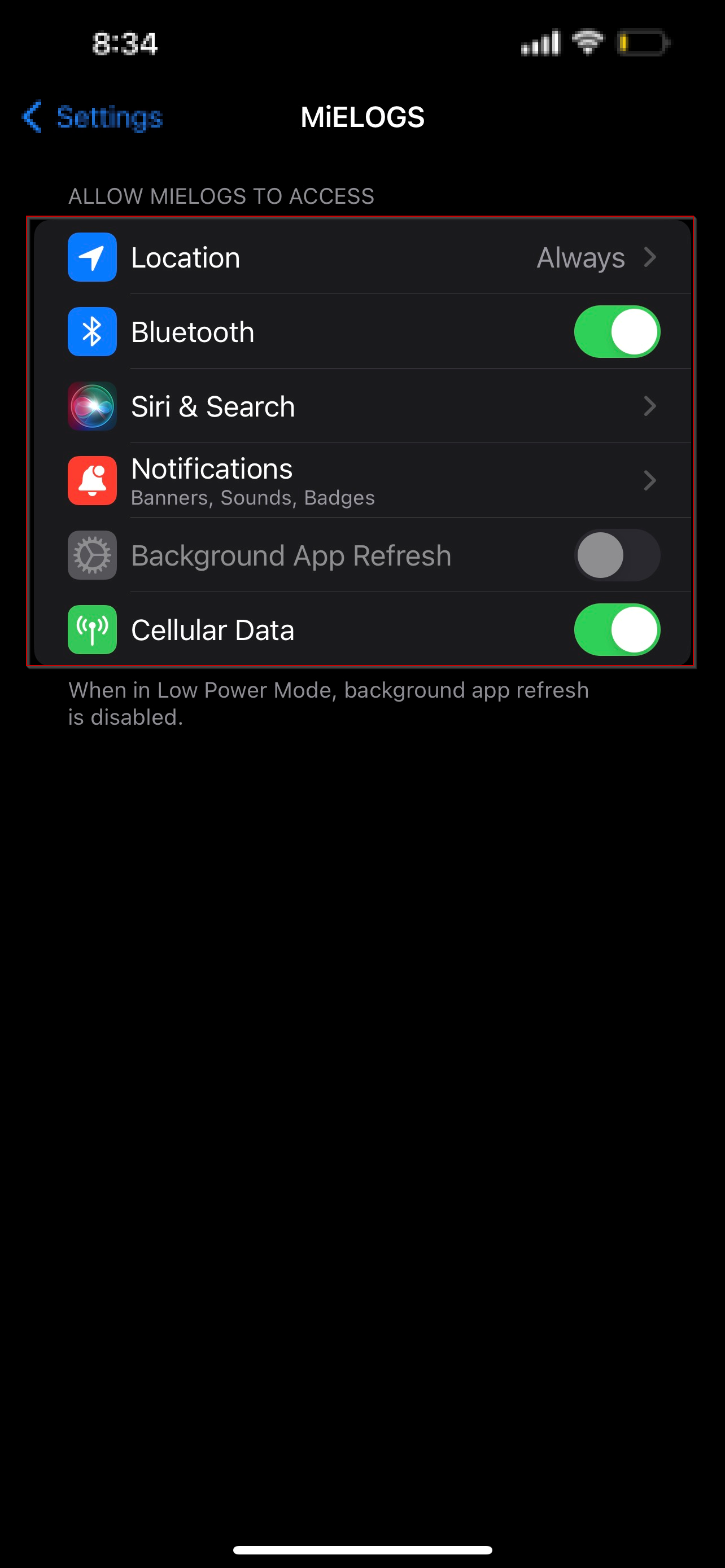The height and width of the screenshot is (1568, 725).
Task: Toggle Background App Refresh switch
Action: click(617, 555)
